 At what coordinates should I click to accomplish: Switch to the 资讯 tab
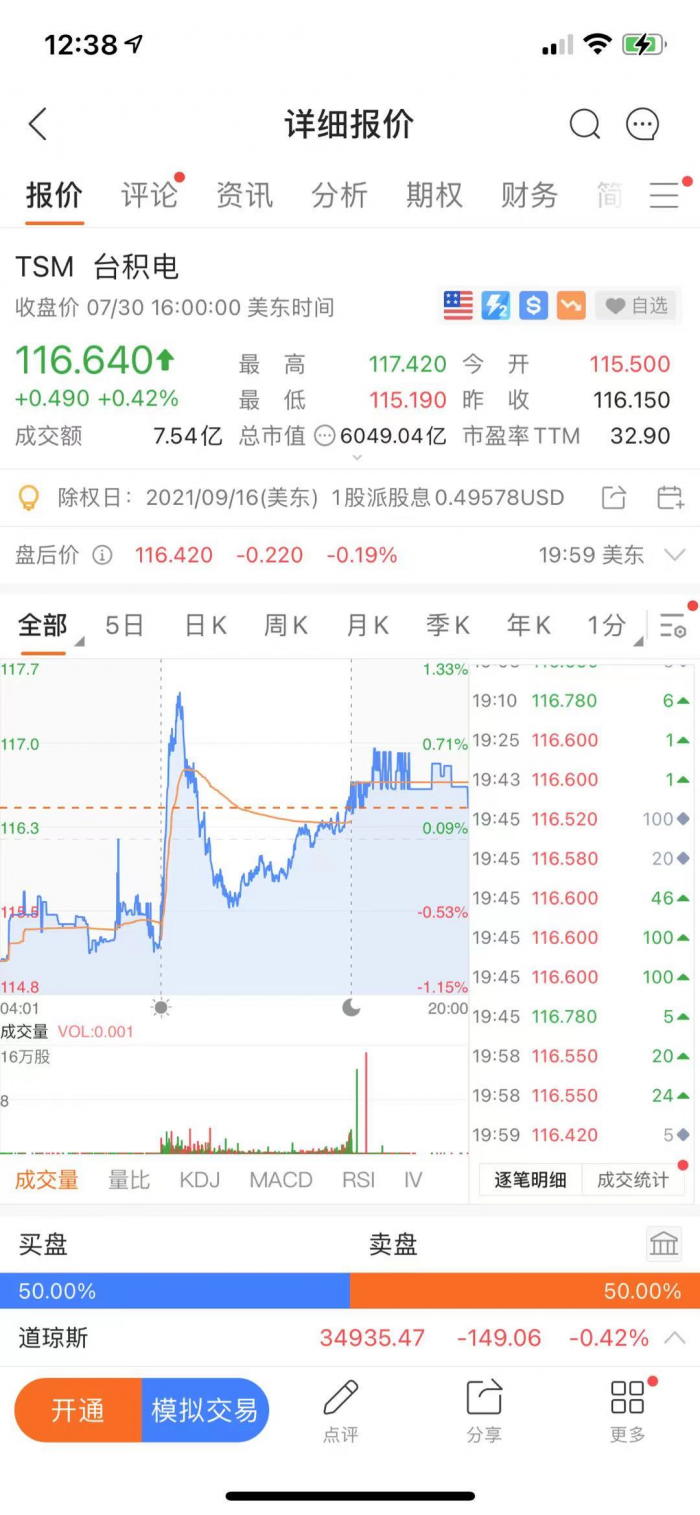click(x=244, y=195)
